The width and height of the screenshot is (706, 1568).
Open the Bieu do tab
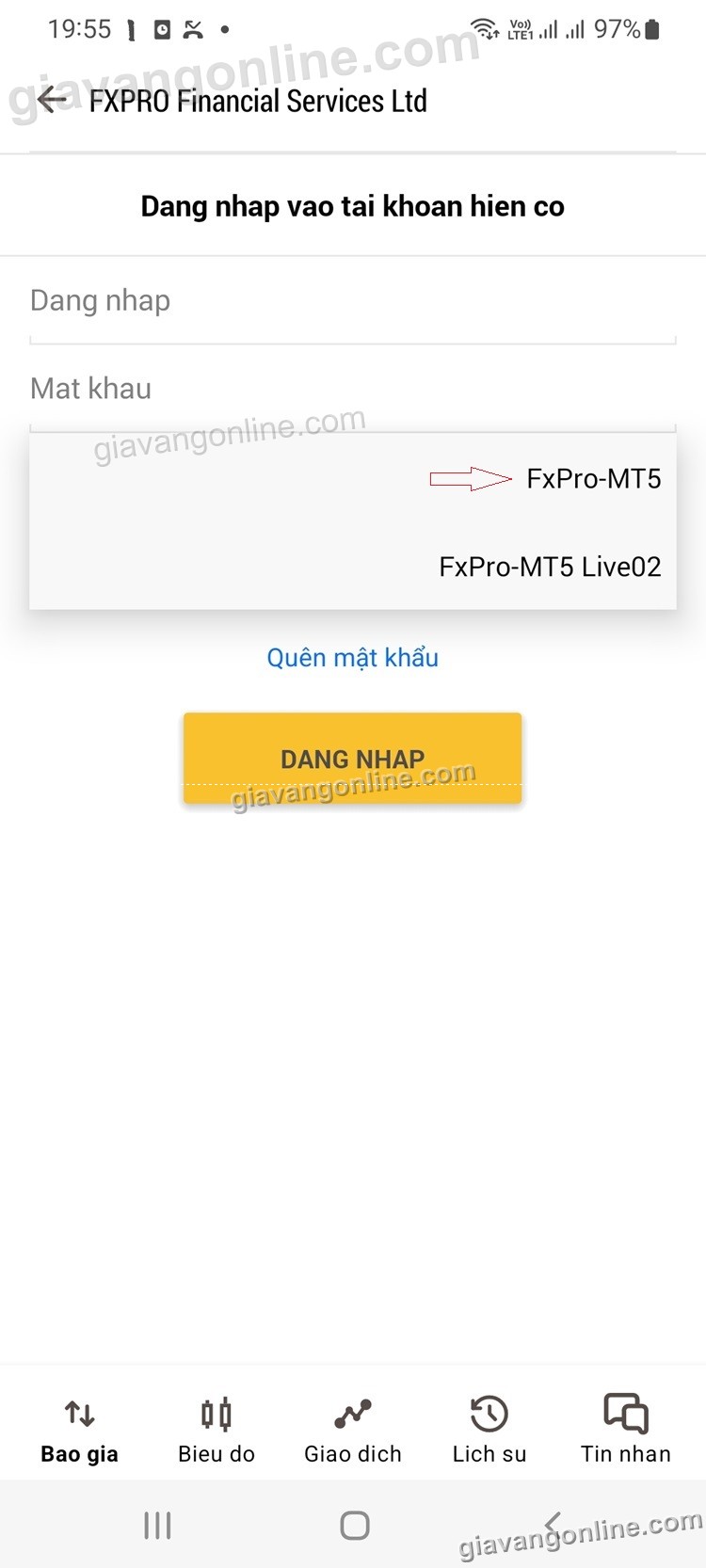tap(217, 1429)
